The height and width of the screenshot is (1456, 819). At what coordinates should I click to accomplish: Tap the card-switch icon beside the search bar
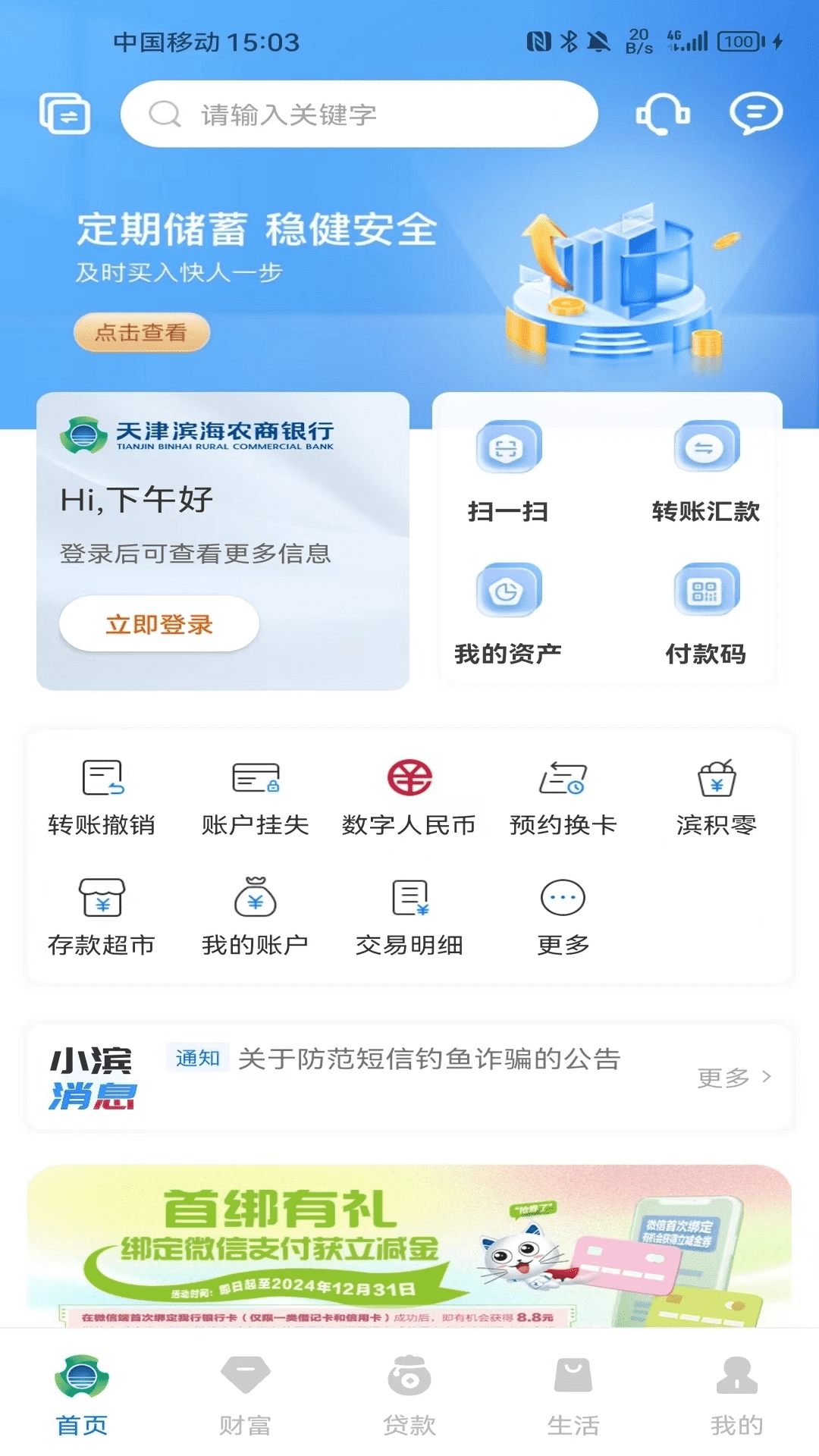point(65,115)
